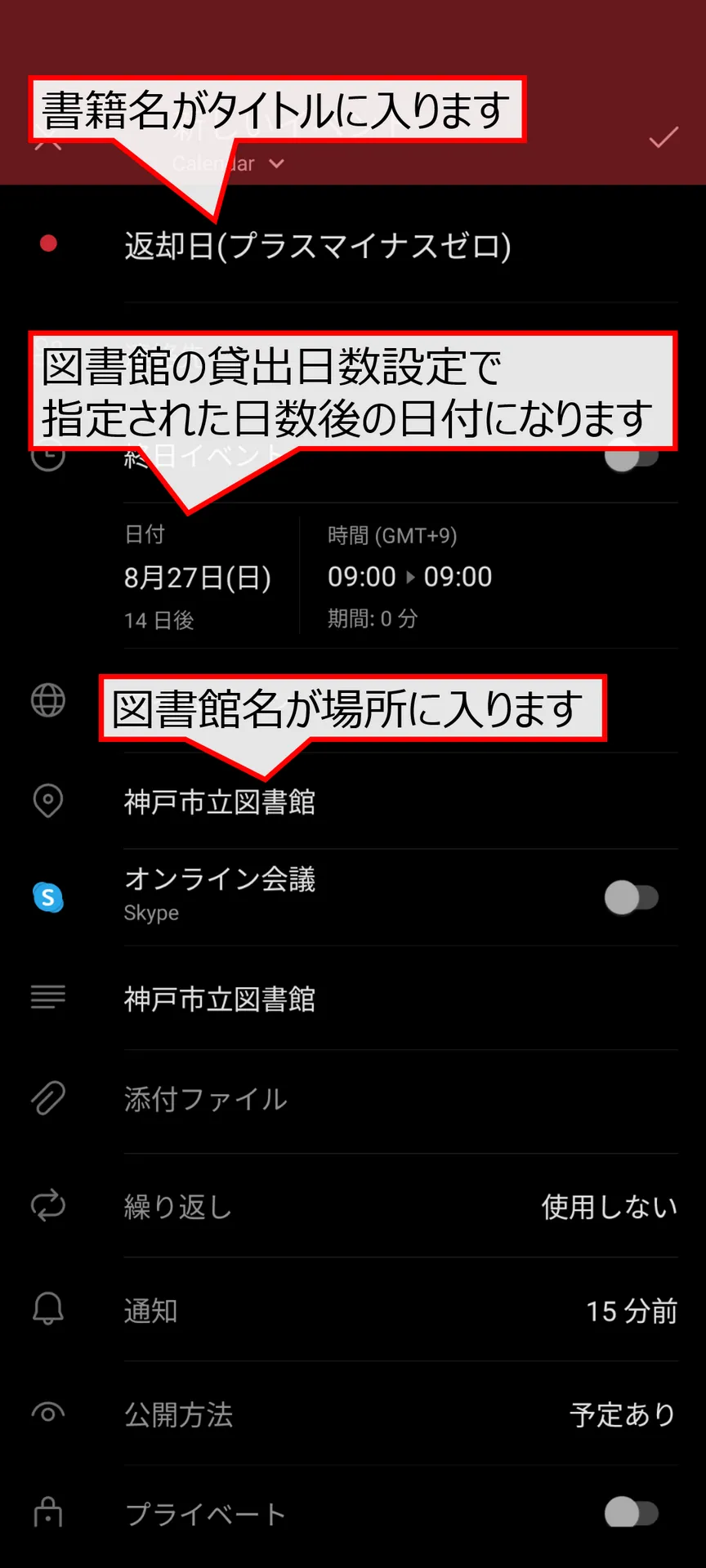Edit the location field 神戸市立図書館

(x=400, y=802)
